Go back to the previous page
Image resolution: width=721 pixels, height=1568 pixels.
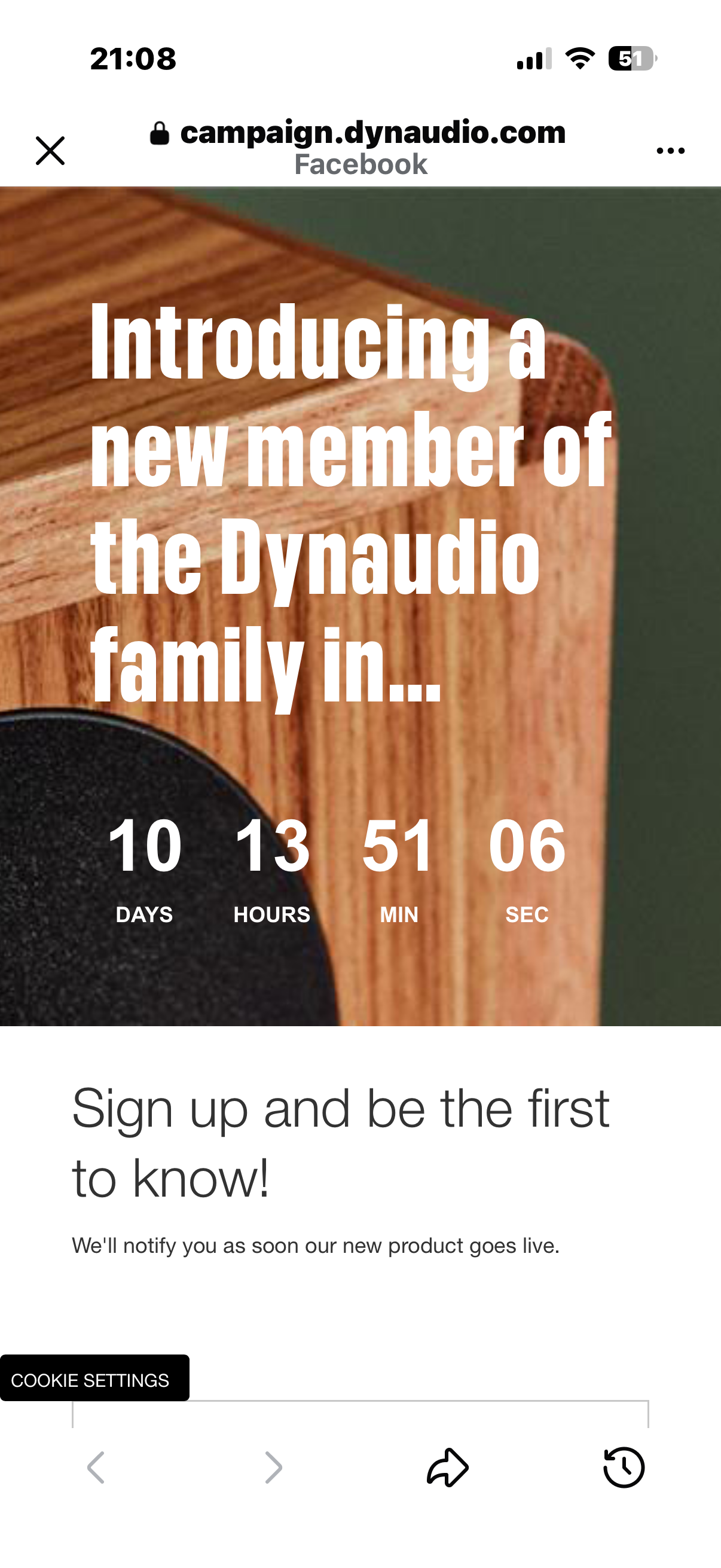(96, 1467)
